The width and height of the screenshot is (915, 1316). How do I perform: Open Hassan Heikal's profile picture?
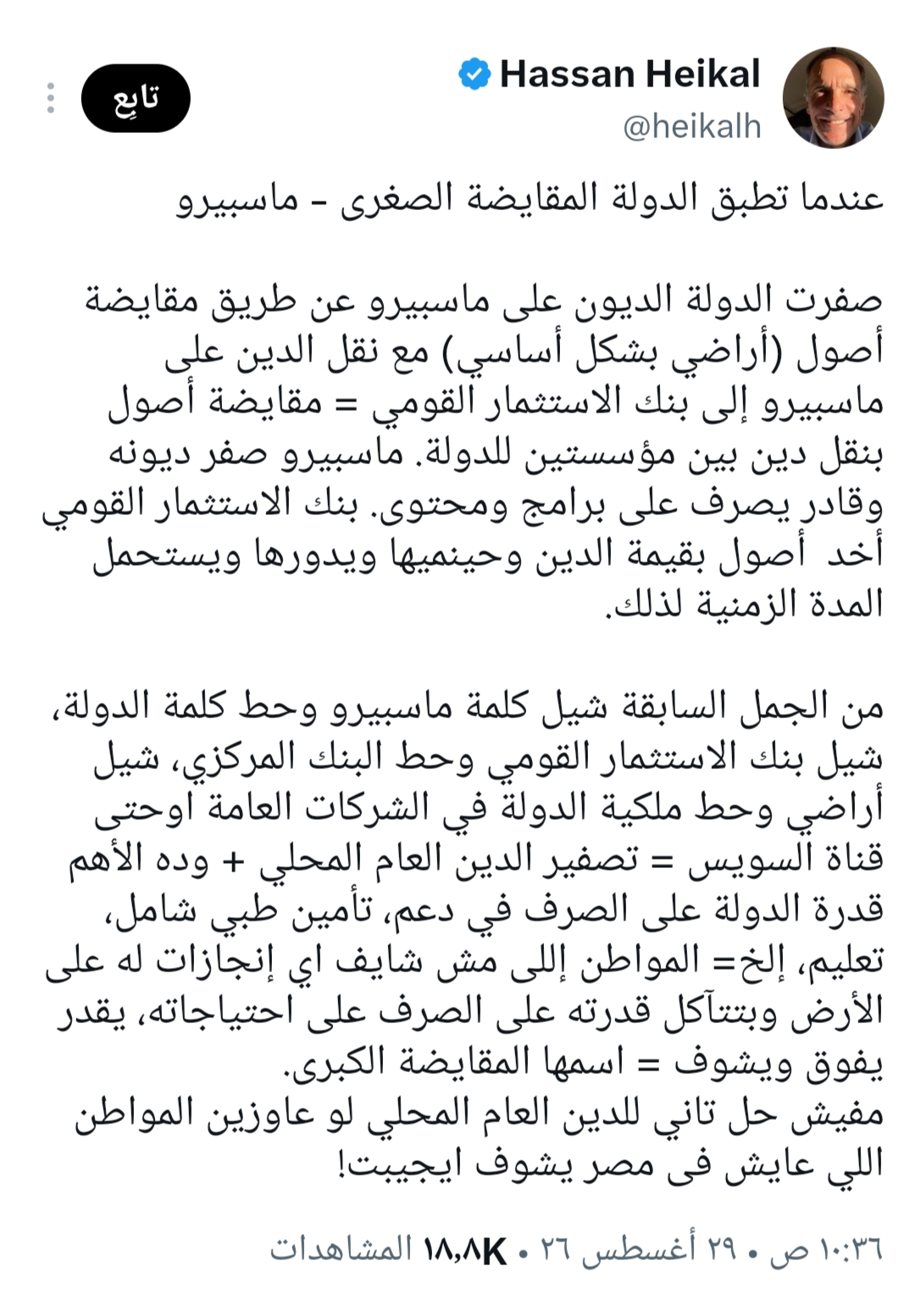click(834, 97)
